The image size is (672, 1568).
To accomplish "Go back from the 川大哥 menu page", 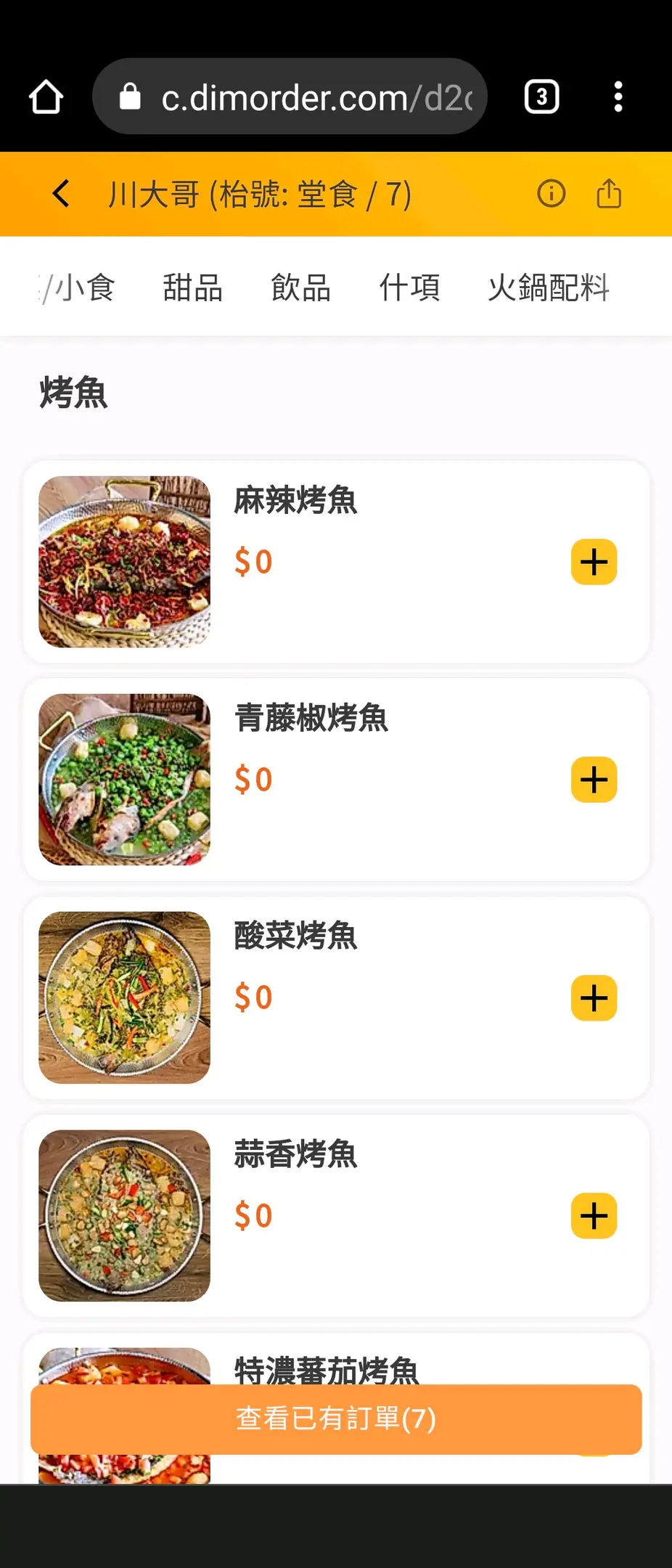I will tap(62, 194).
